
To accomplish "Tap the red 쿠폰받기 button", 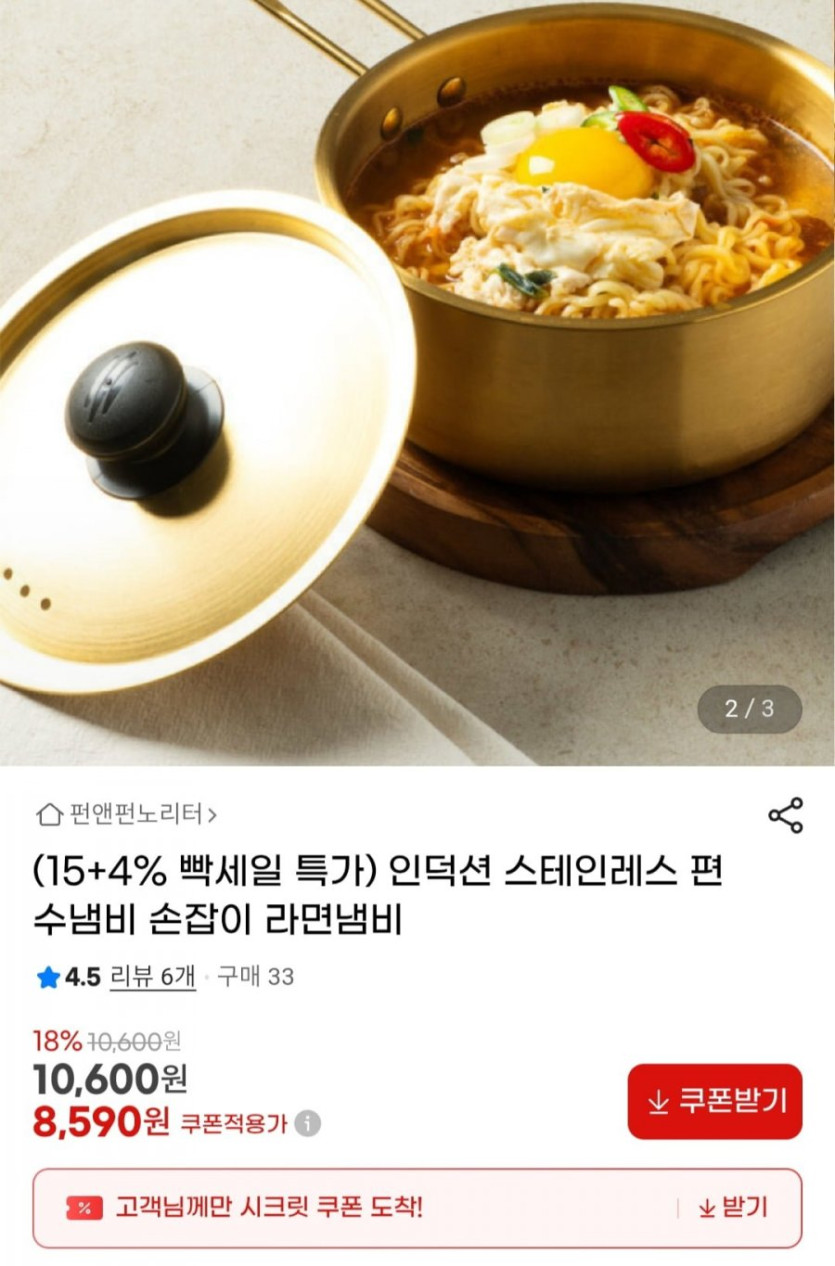I will [x=715, y=1101].
